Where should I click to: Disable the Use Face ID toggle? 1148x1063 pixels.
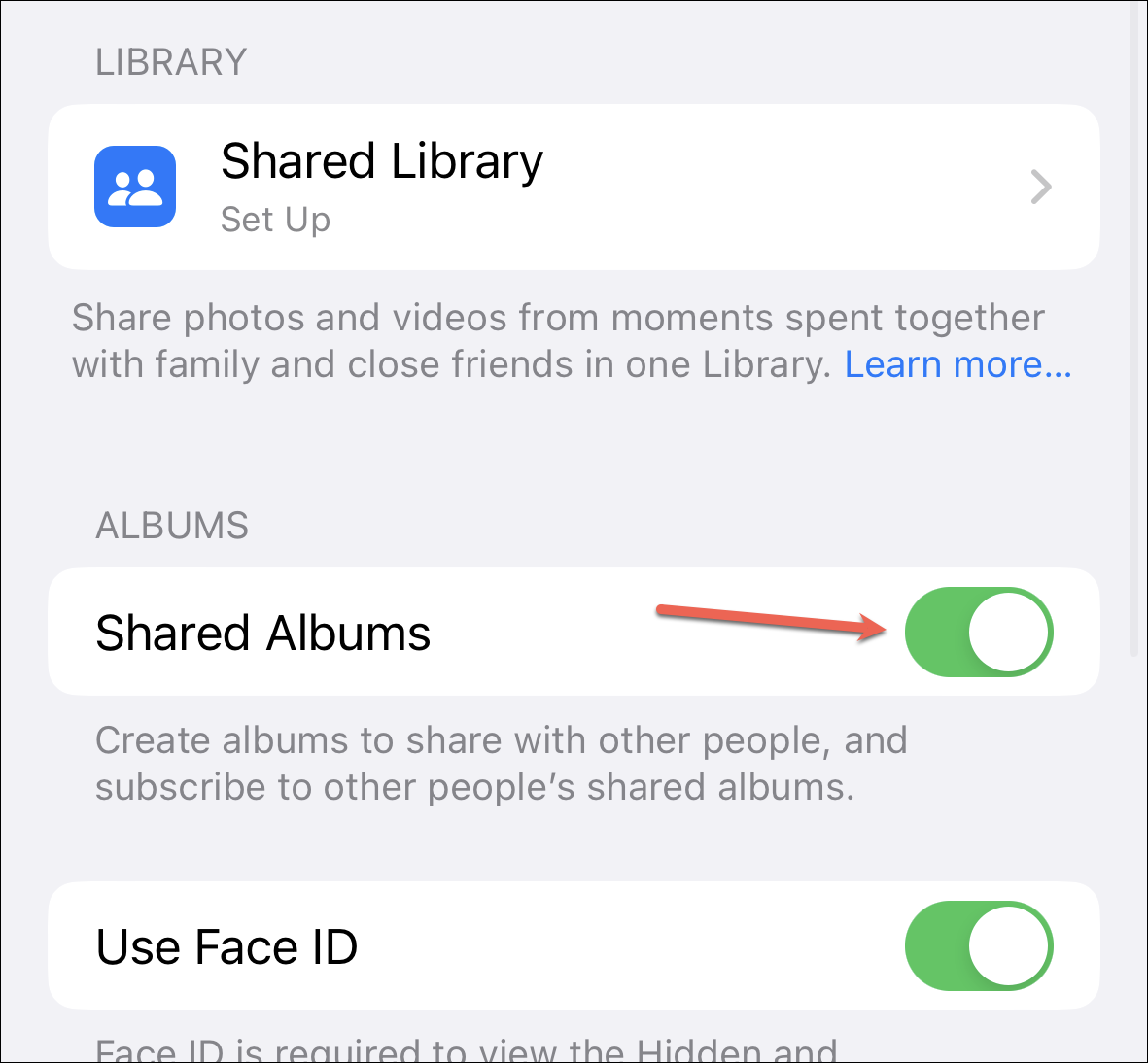[979, 945]
